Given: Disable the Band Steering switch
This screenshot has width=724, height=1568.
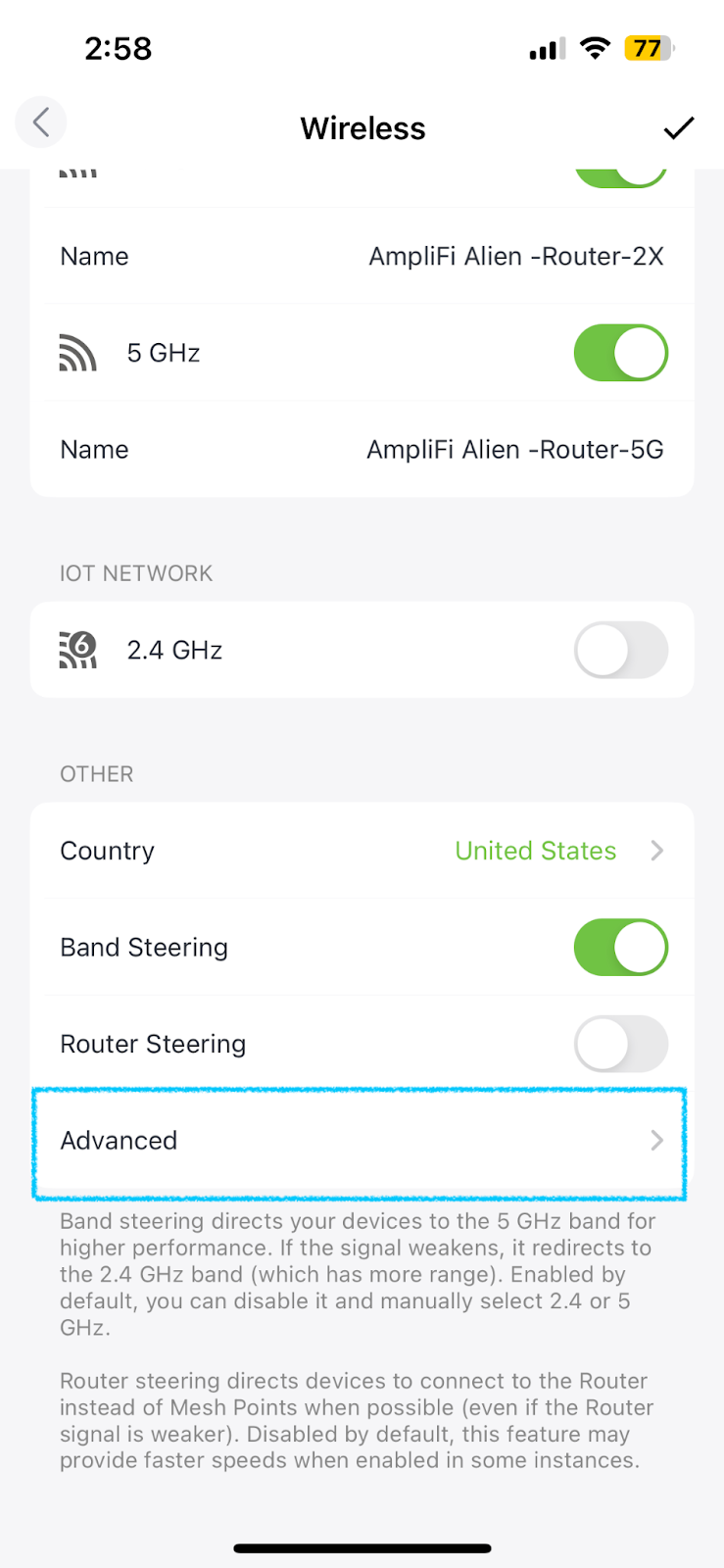Looking at the screenshot, I should click(621, 948).
